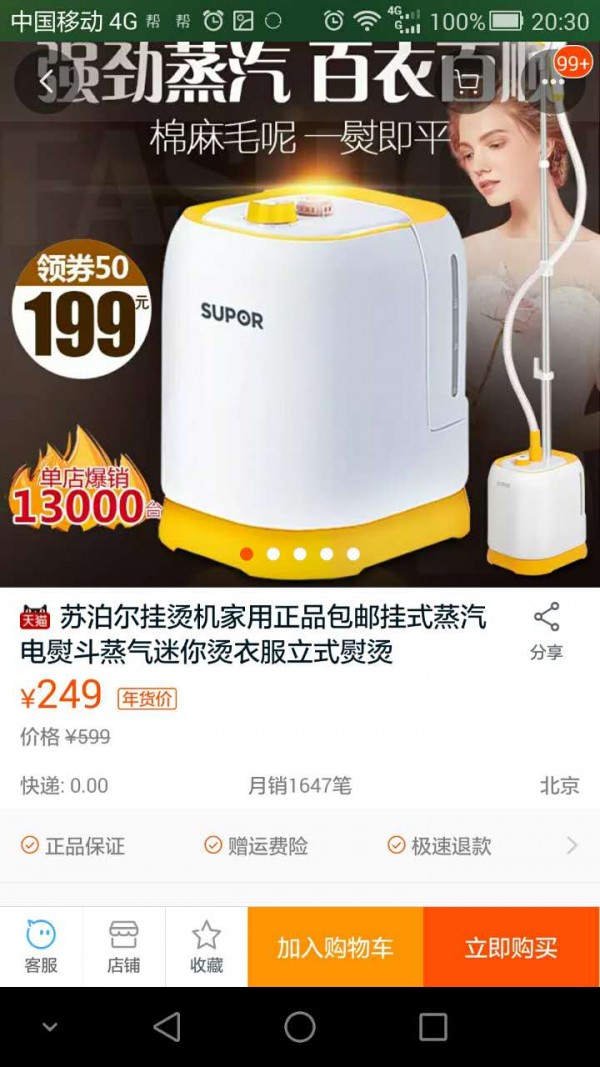Add product to favorites via 收藏
The width and height of the screenshot is (600, 1067).
206,946
